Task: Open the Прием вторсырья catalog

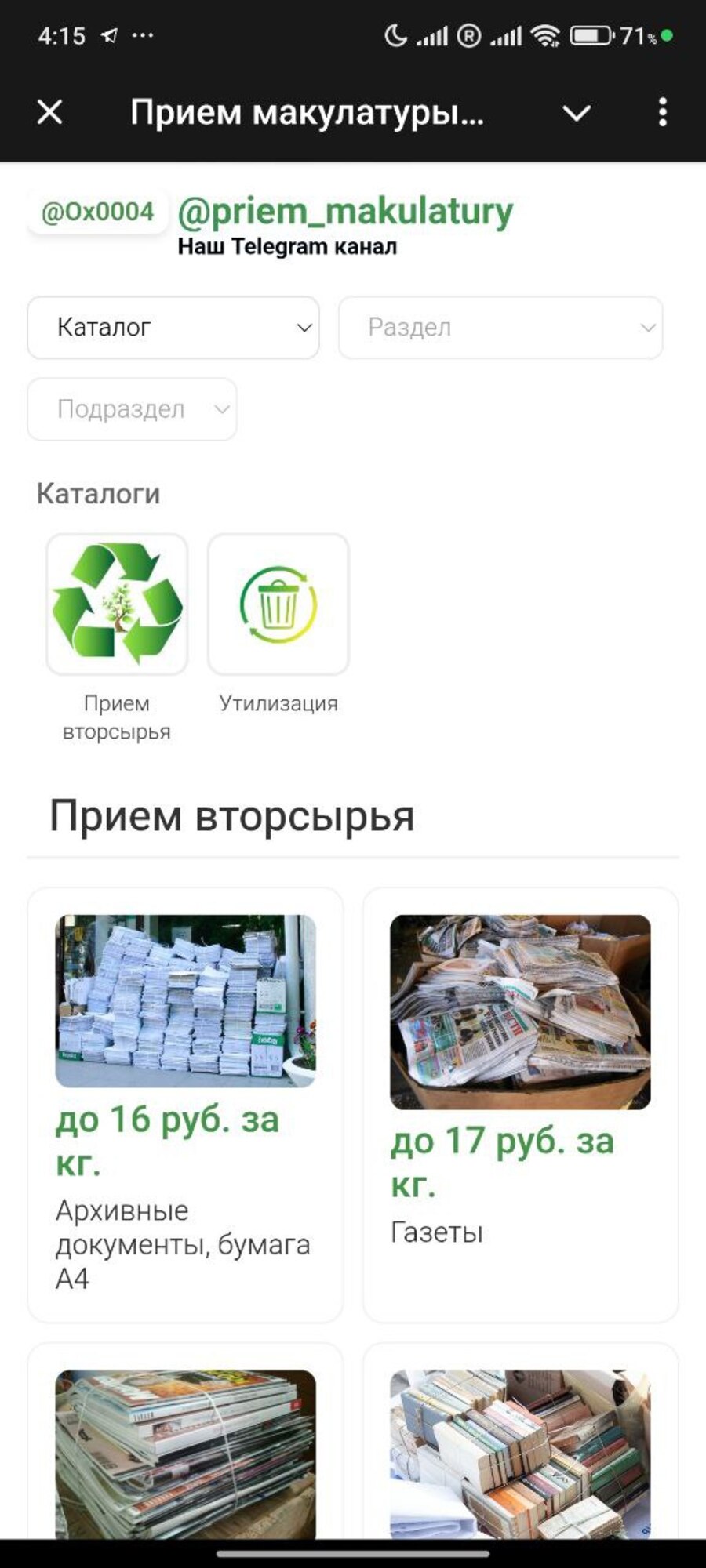Action: (117, 605)
